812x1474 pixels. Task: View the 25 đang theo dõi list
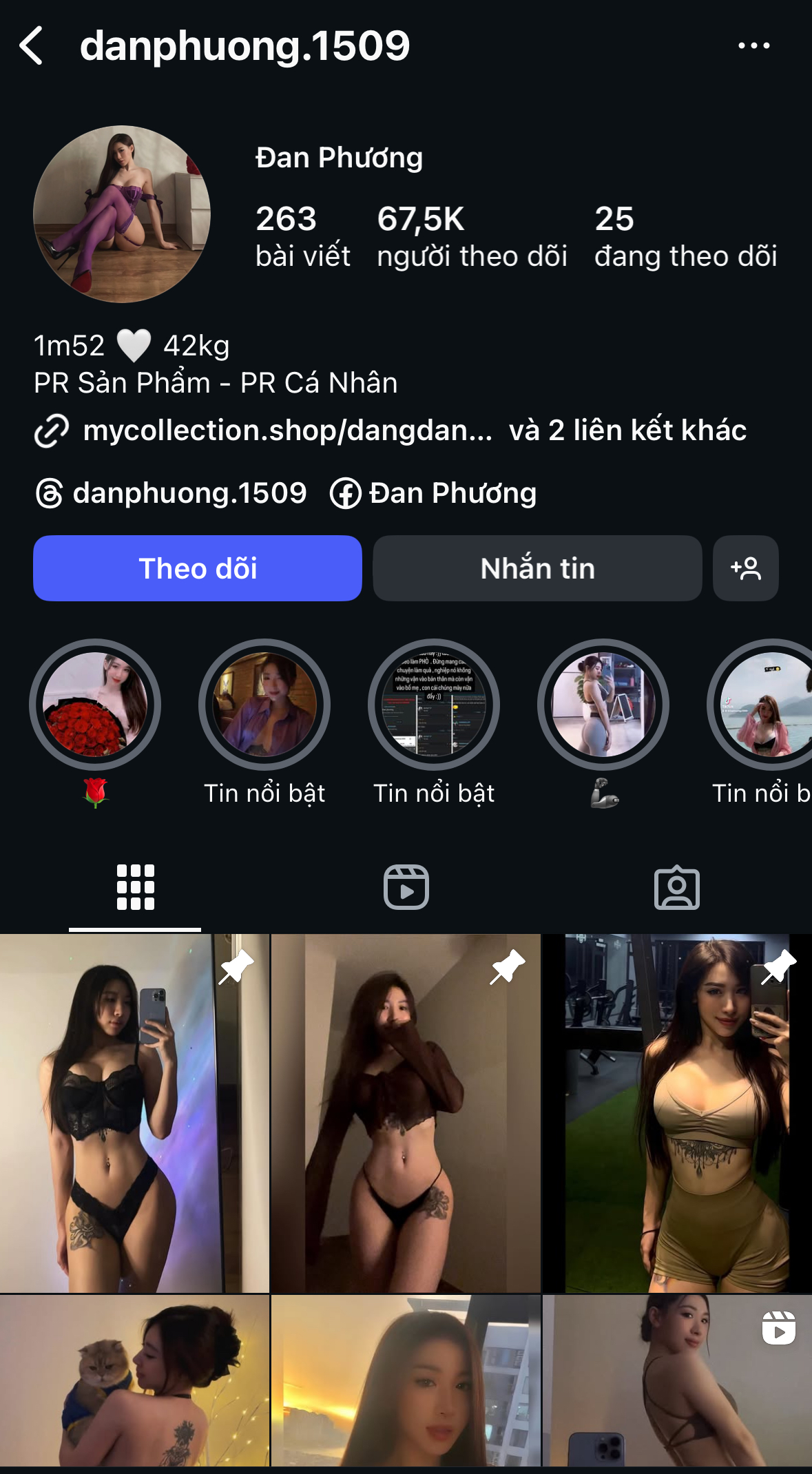[x=685, y=236]
